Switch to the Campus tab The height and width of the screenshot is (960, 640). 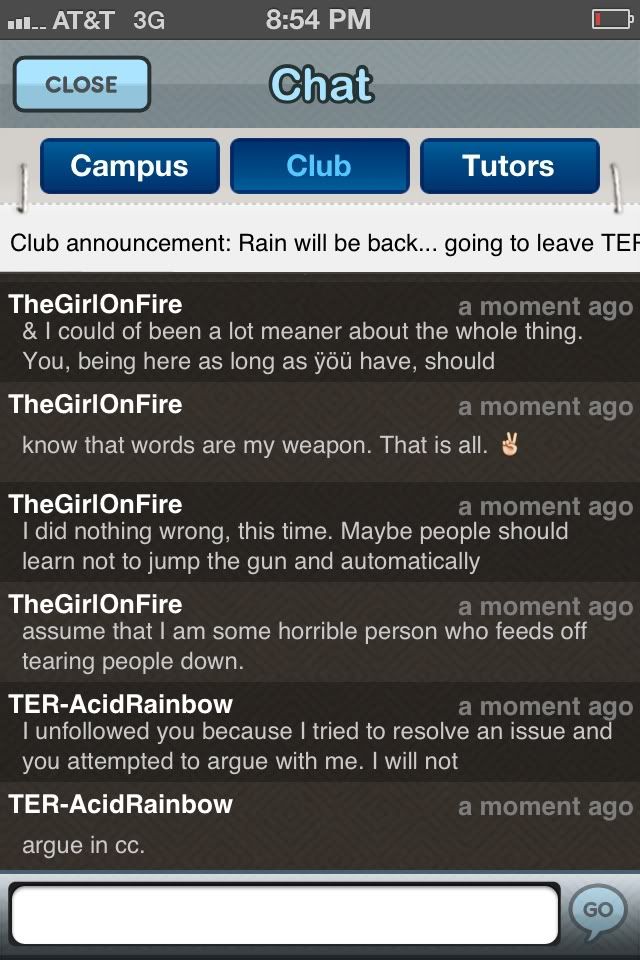pyautogui.click(x=129, y=166)
